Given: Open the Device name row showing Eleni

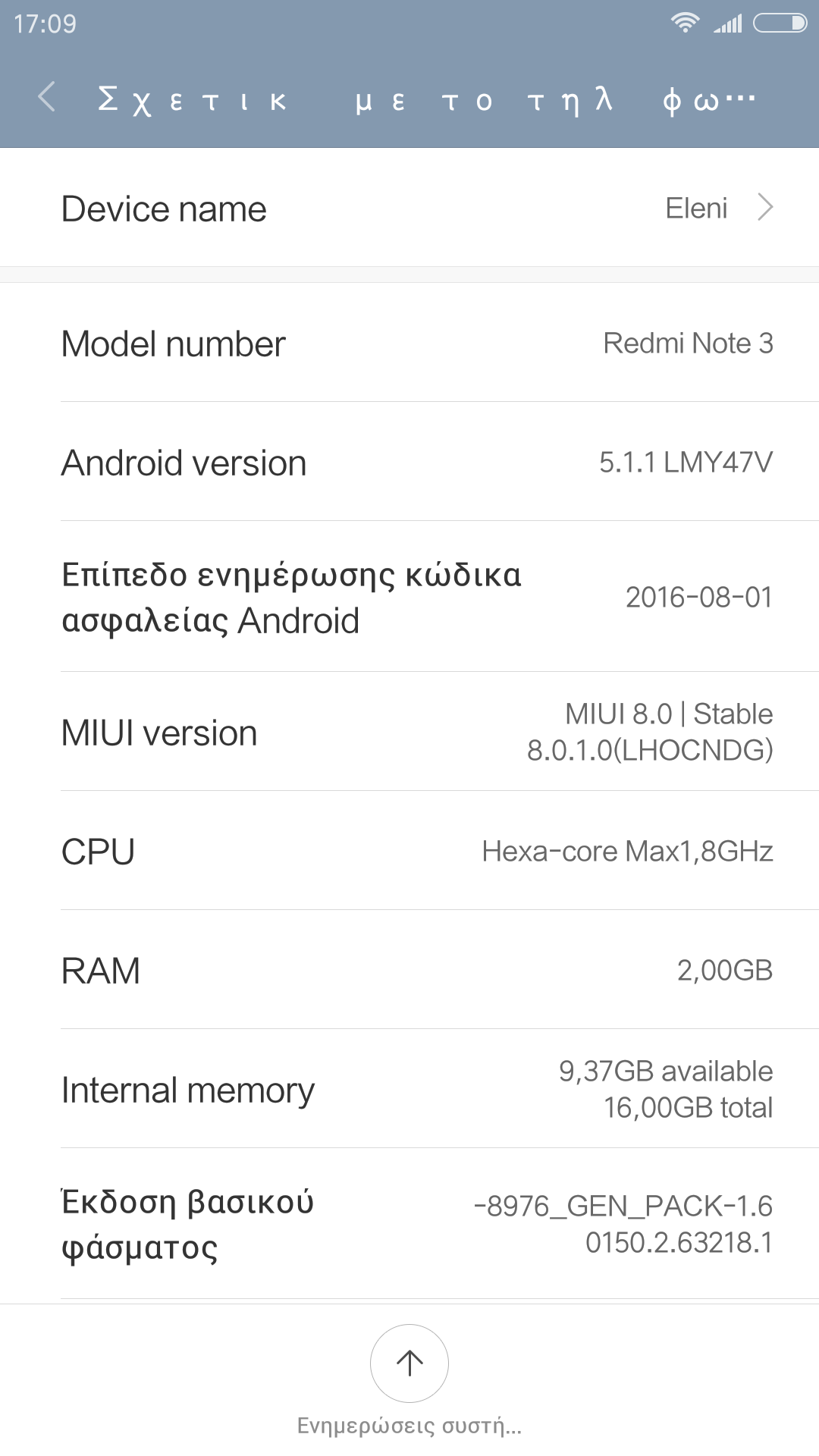Looking at the screenshot, I should click(409, 208).
